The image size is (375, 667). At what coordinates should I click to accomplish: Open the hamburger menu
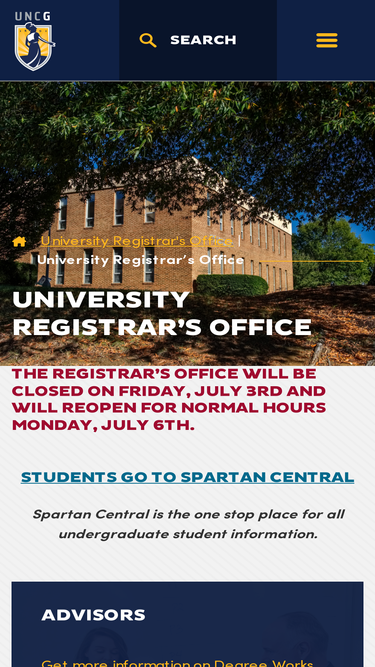click(327, 40)
